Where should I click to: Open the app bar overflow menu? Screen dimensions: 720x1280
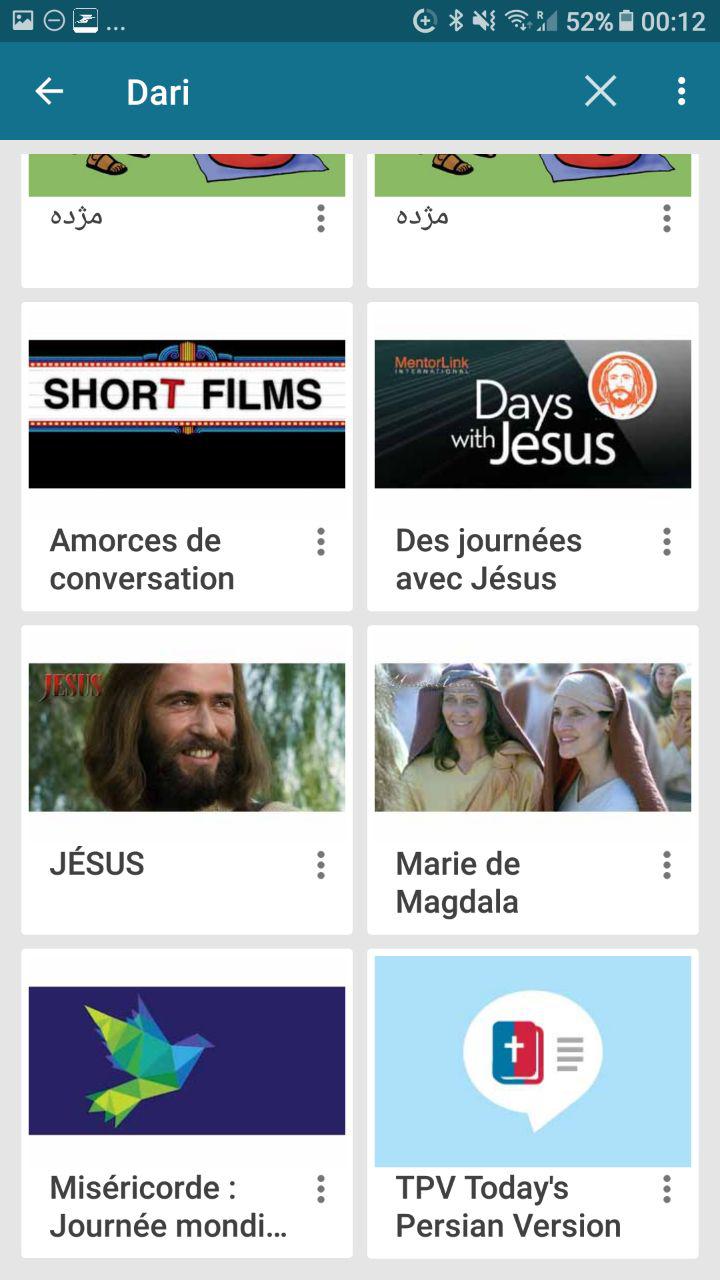tap(681, 92)
